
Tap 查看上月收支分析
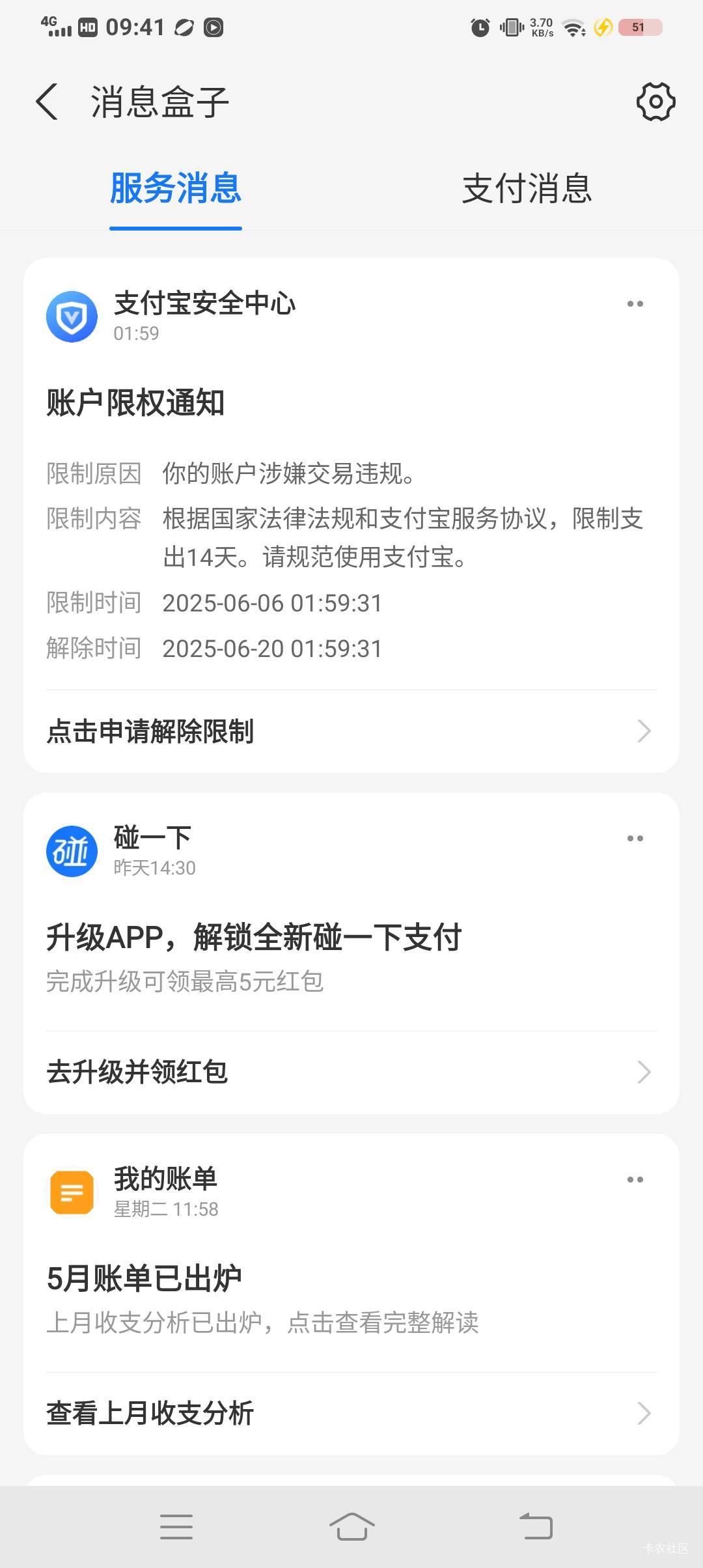[x=351, y=1414]
